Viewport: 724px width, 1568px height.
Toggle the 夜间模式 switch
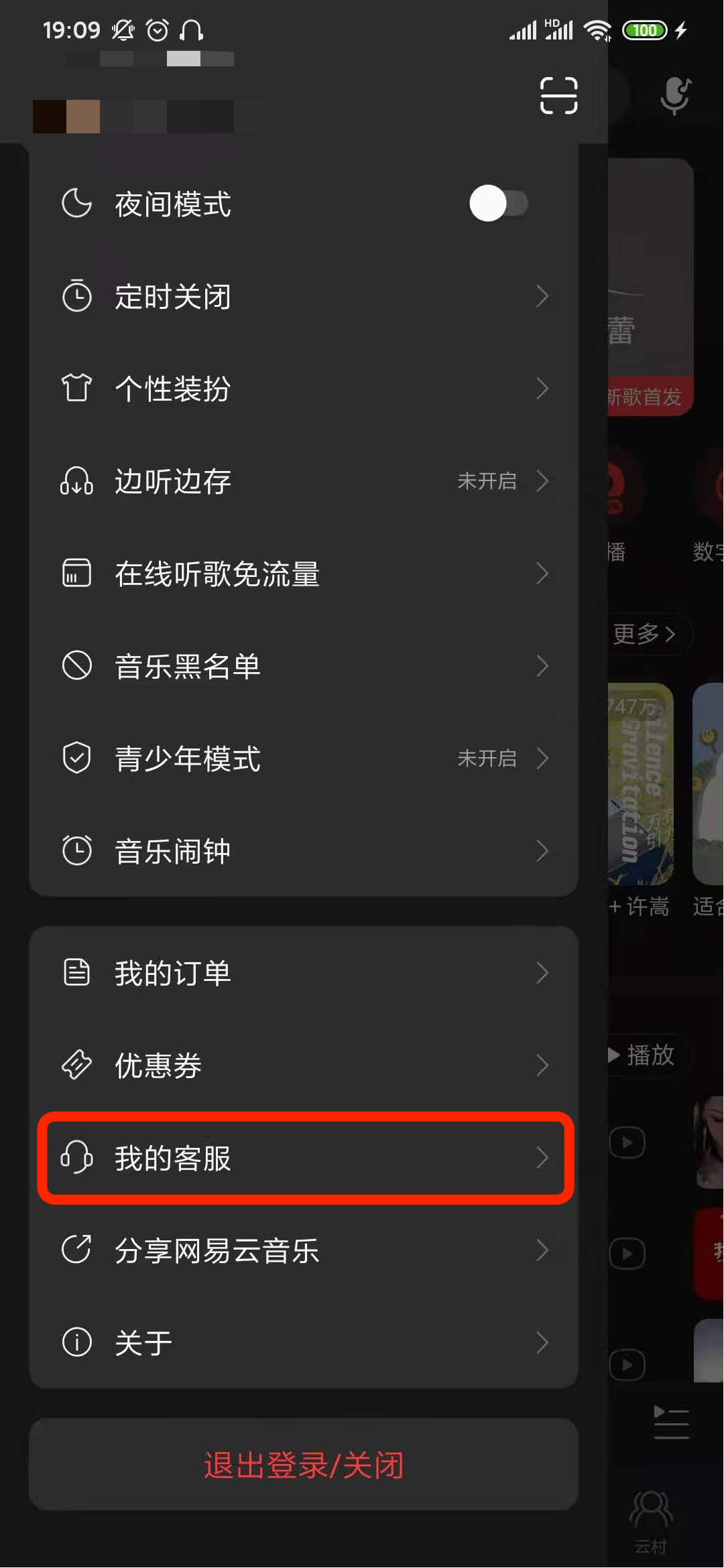[x=498, y=204]
